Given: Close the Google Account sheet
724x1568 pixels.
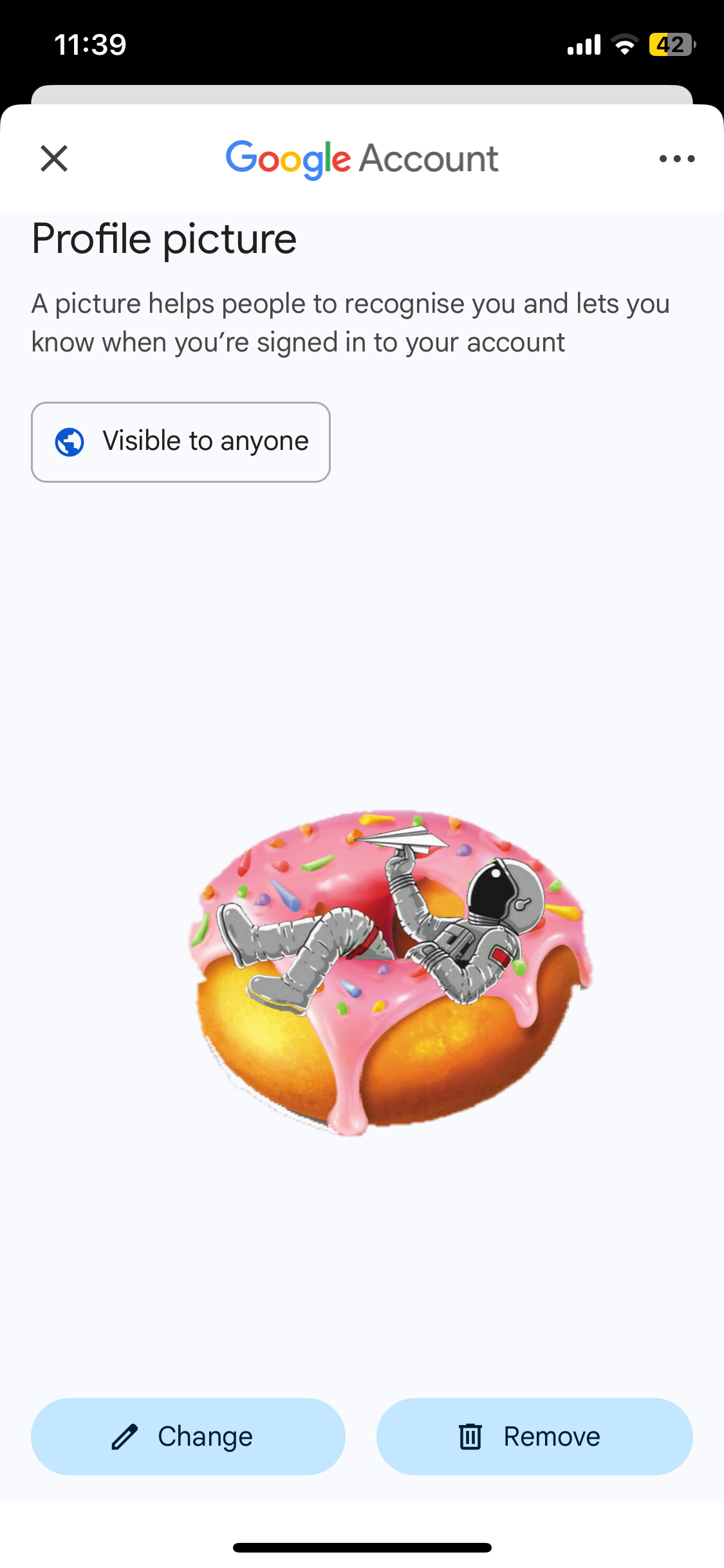Looking at the screenshot, I should click(54, 158).
